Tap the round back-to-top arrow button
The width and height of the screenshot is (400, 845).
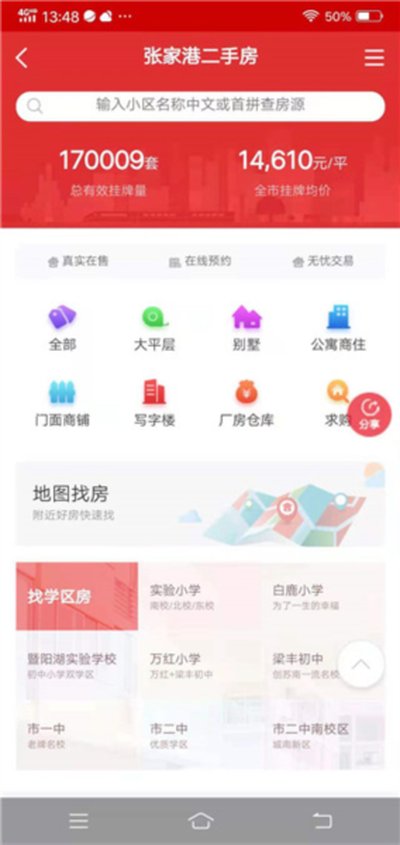point(361,664)
